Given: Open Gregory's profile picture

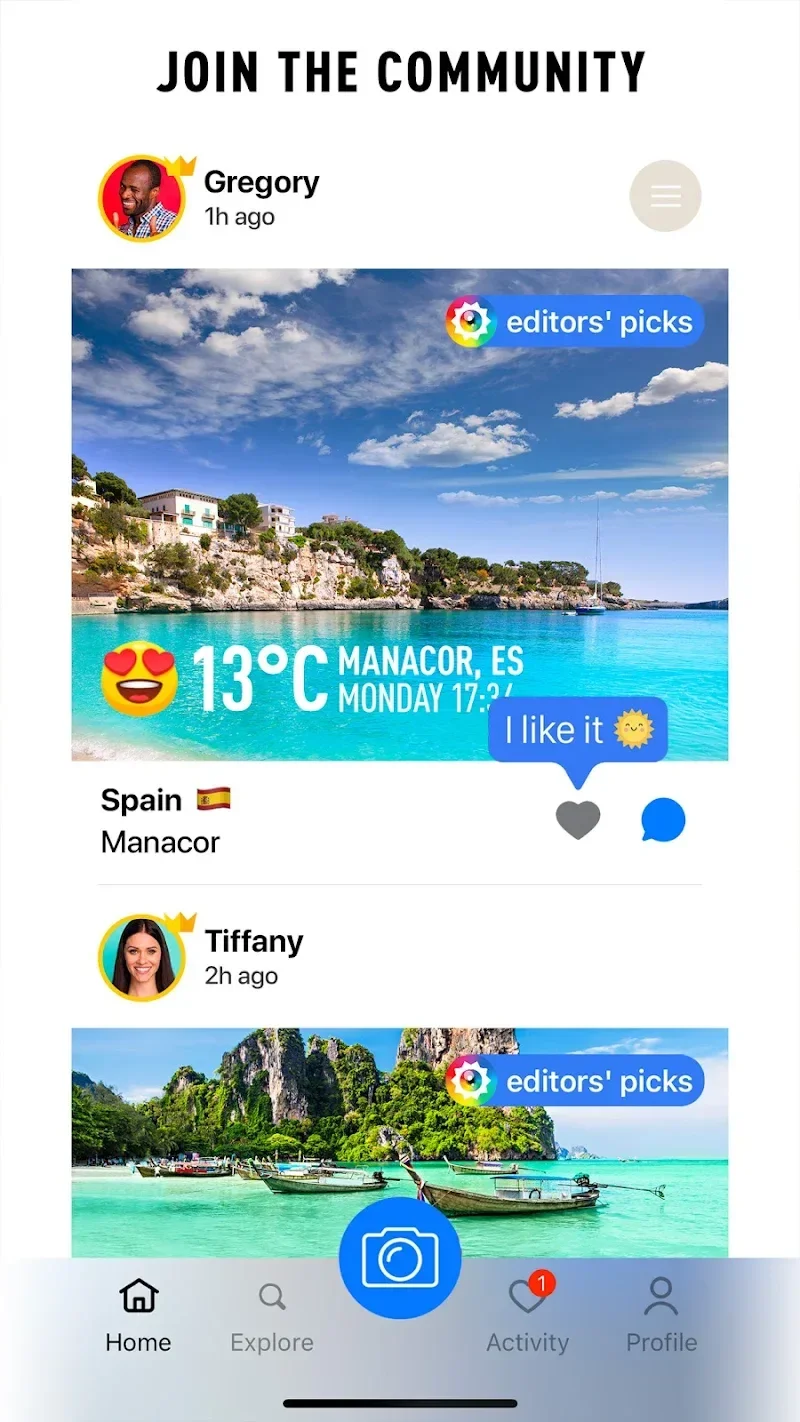Looking at the screenshot, I should point(142,198).
